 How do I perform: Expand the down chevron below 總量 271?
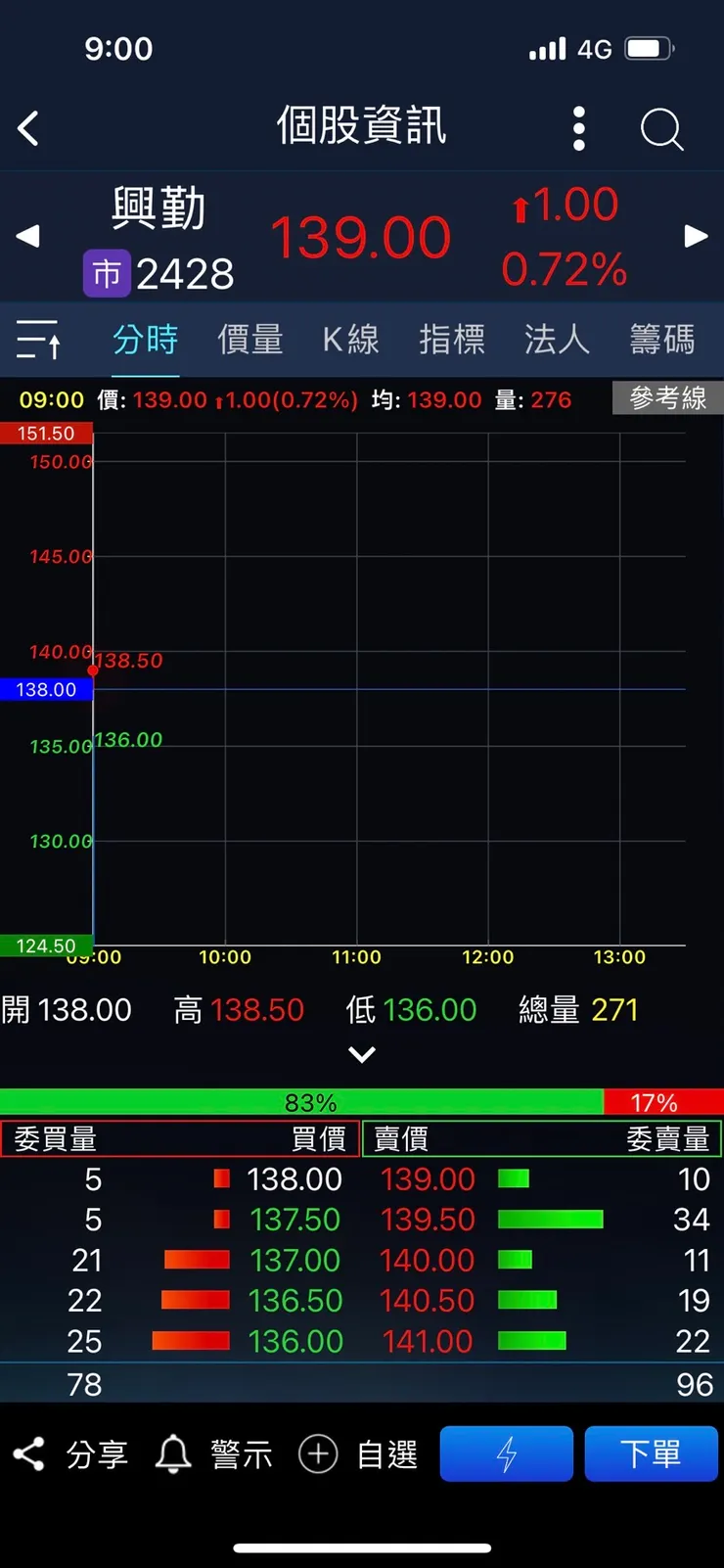tap(362, 1055)
